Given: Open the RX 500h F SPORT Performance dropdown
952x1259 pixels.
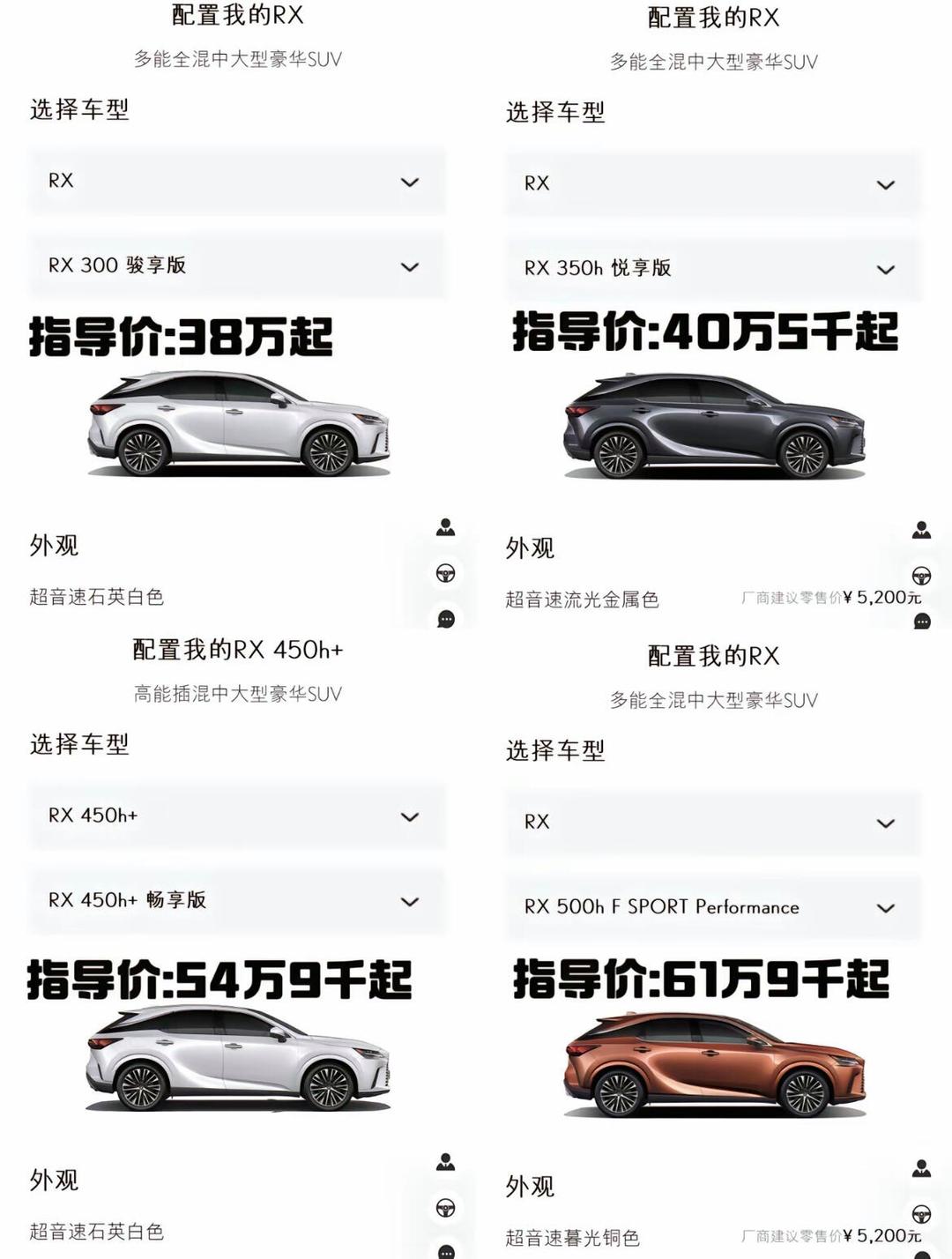Looking at the screenshot, I should tap(710, 907).
